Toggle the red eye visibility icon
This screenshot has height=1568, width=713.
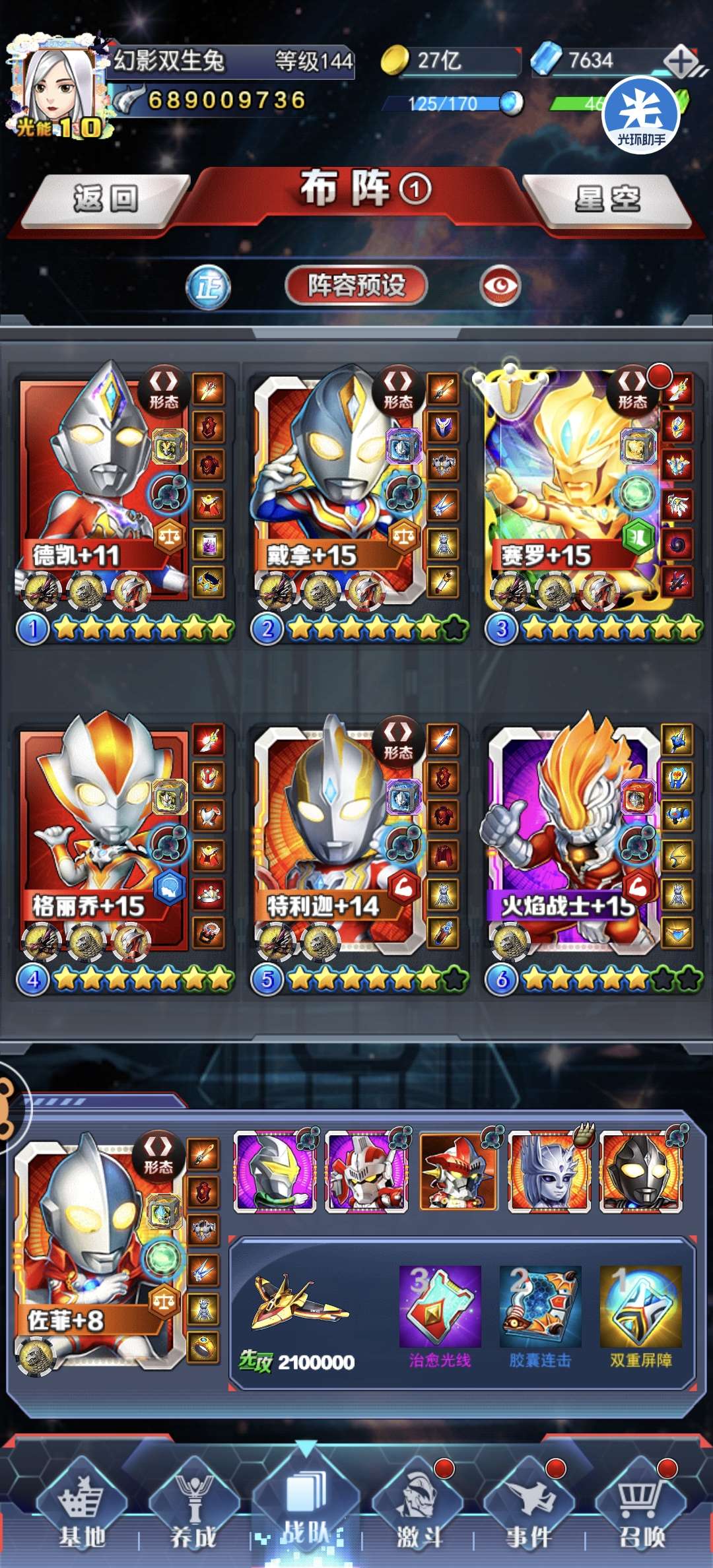(x=500, y=286)
